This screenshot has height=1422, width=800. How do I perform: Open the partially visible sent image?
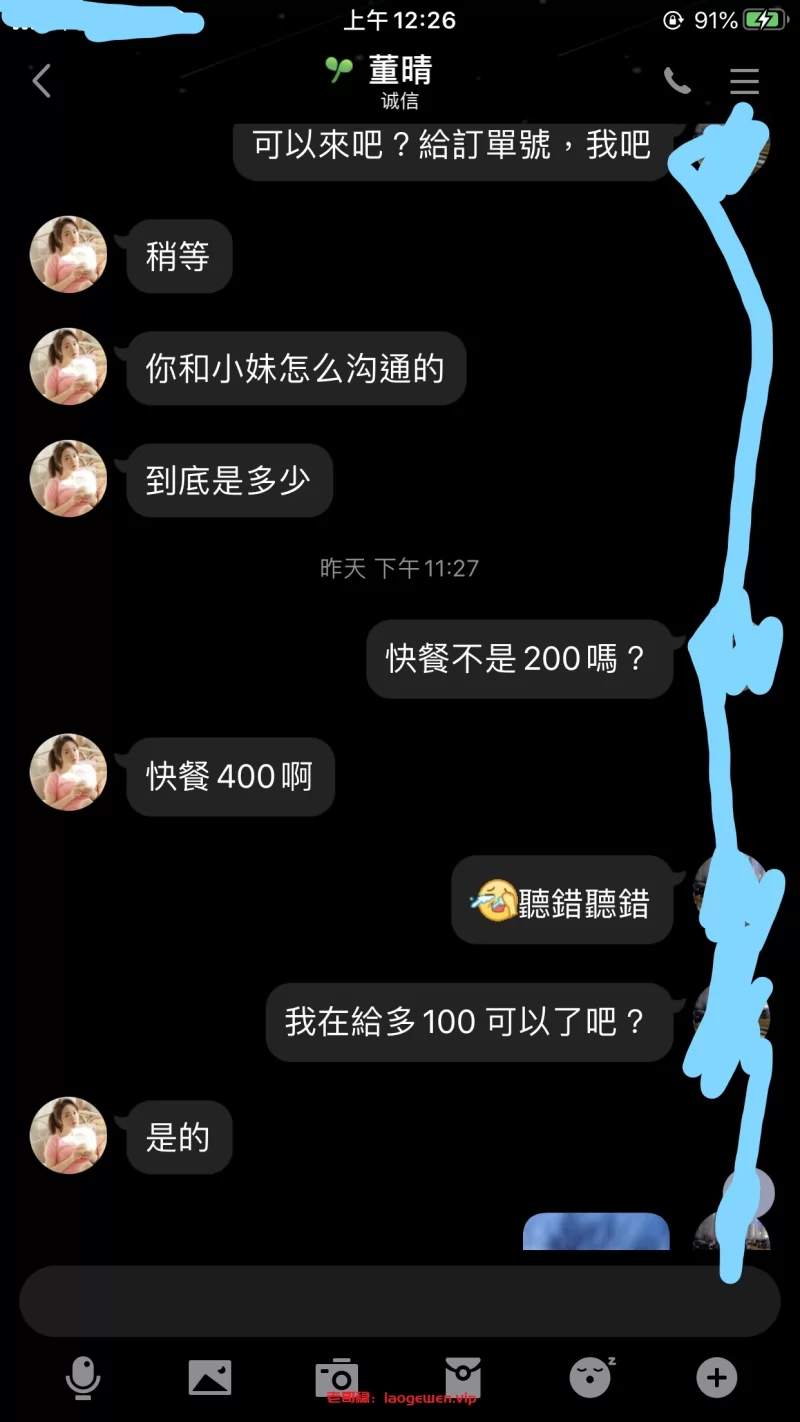tap(596, 1232)
